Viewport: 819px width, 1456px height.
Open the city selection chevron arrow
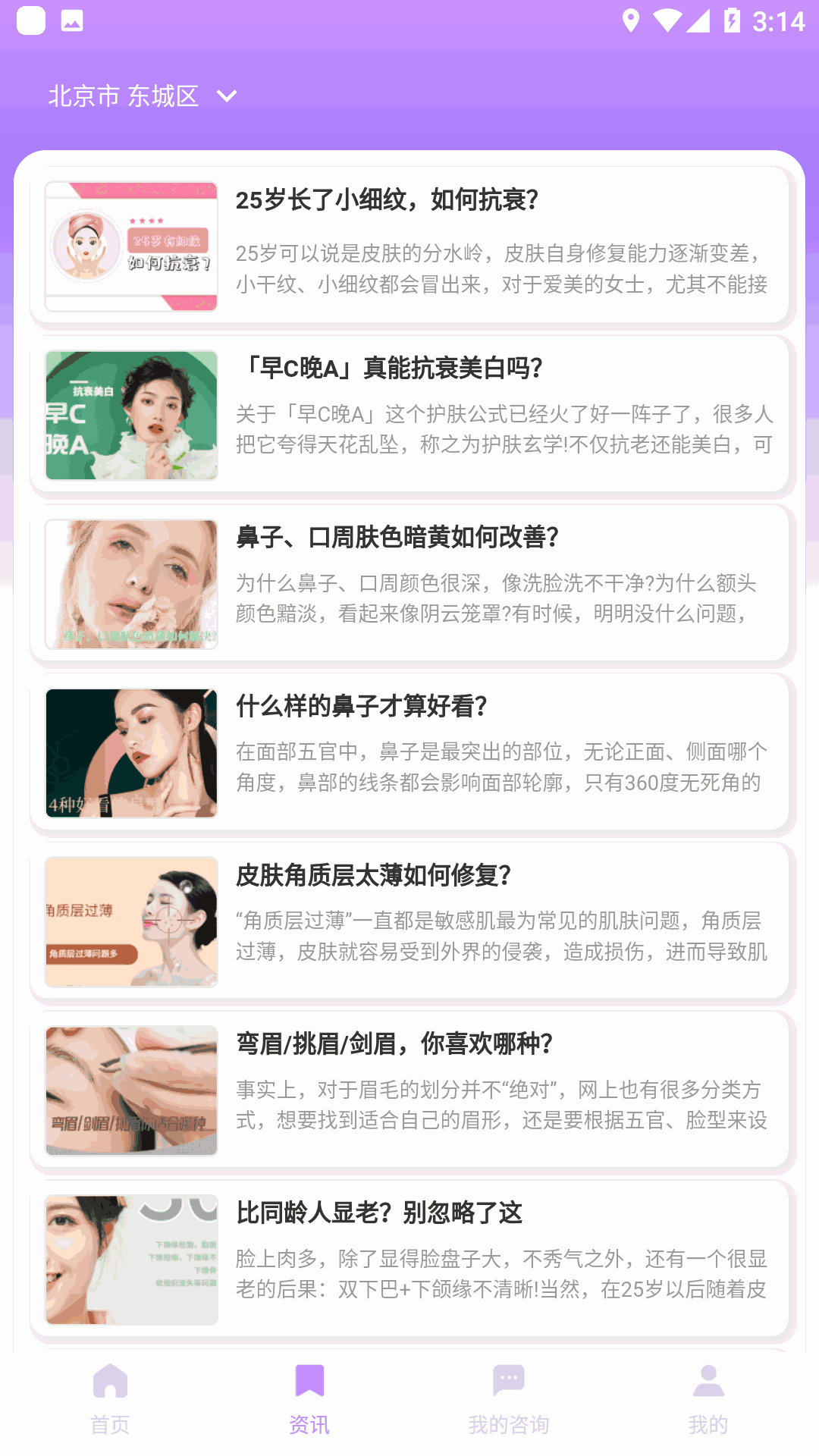pyautogui.click(x=226, y=97)
